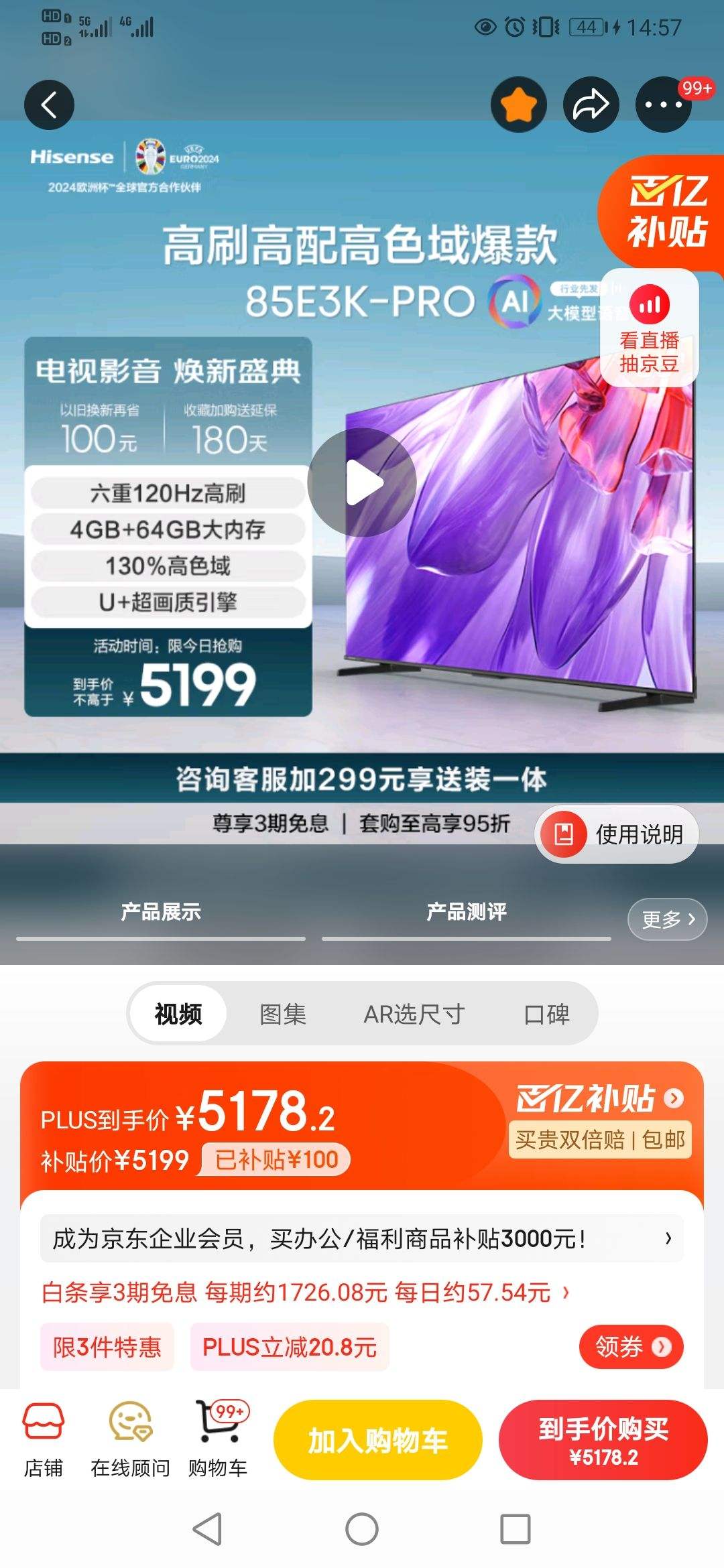Tap the back arrow at top left
The image size is (724, 1568).
point(48,105)
